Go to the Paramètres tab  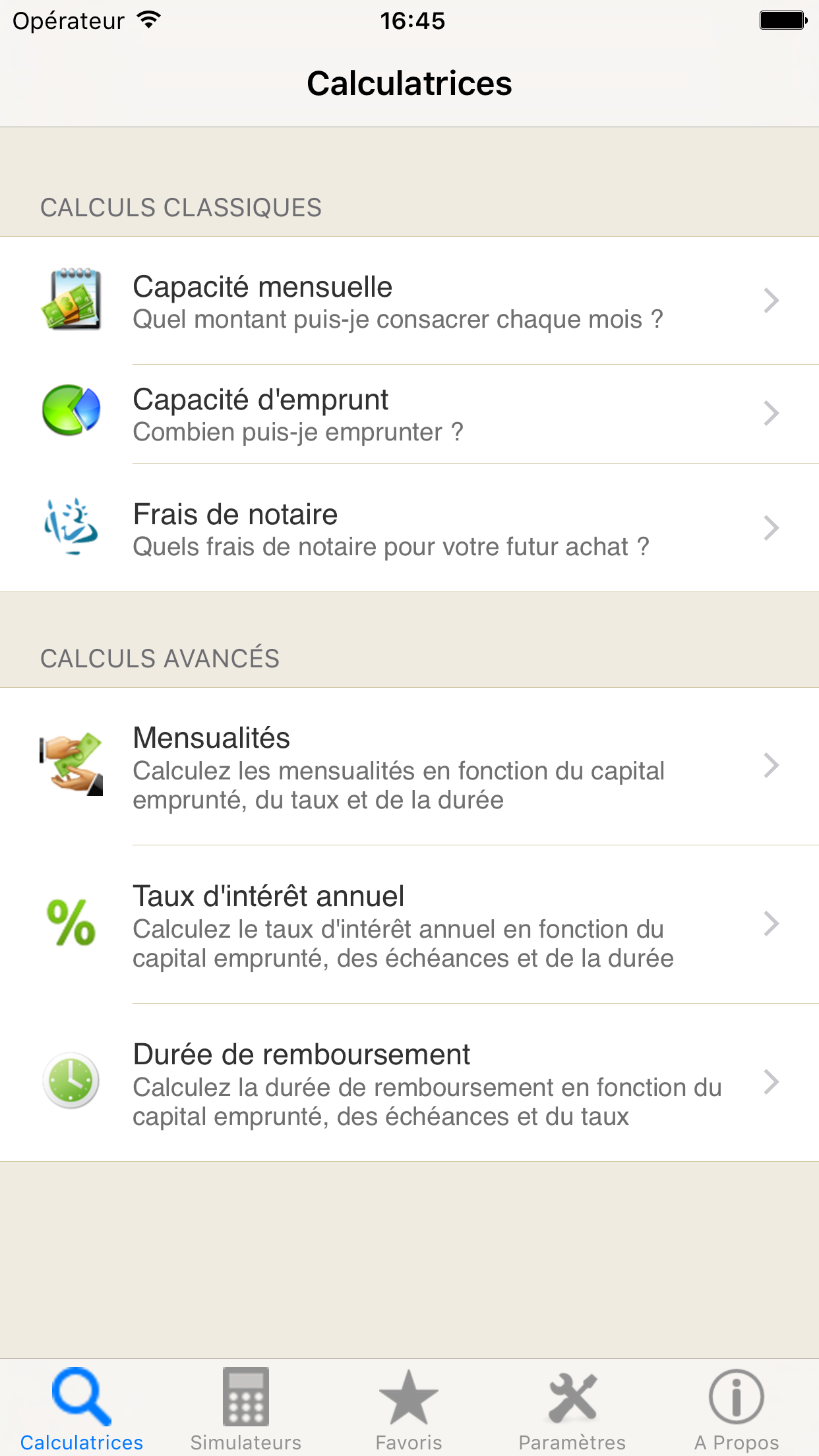(x=572, y=1407)
